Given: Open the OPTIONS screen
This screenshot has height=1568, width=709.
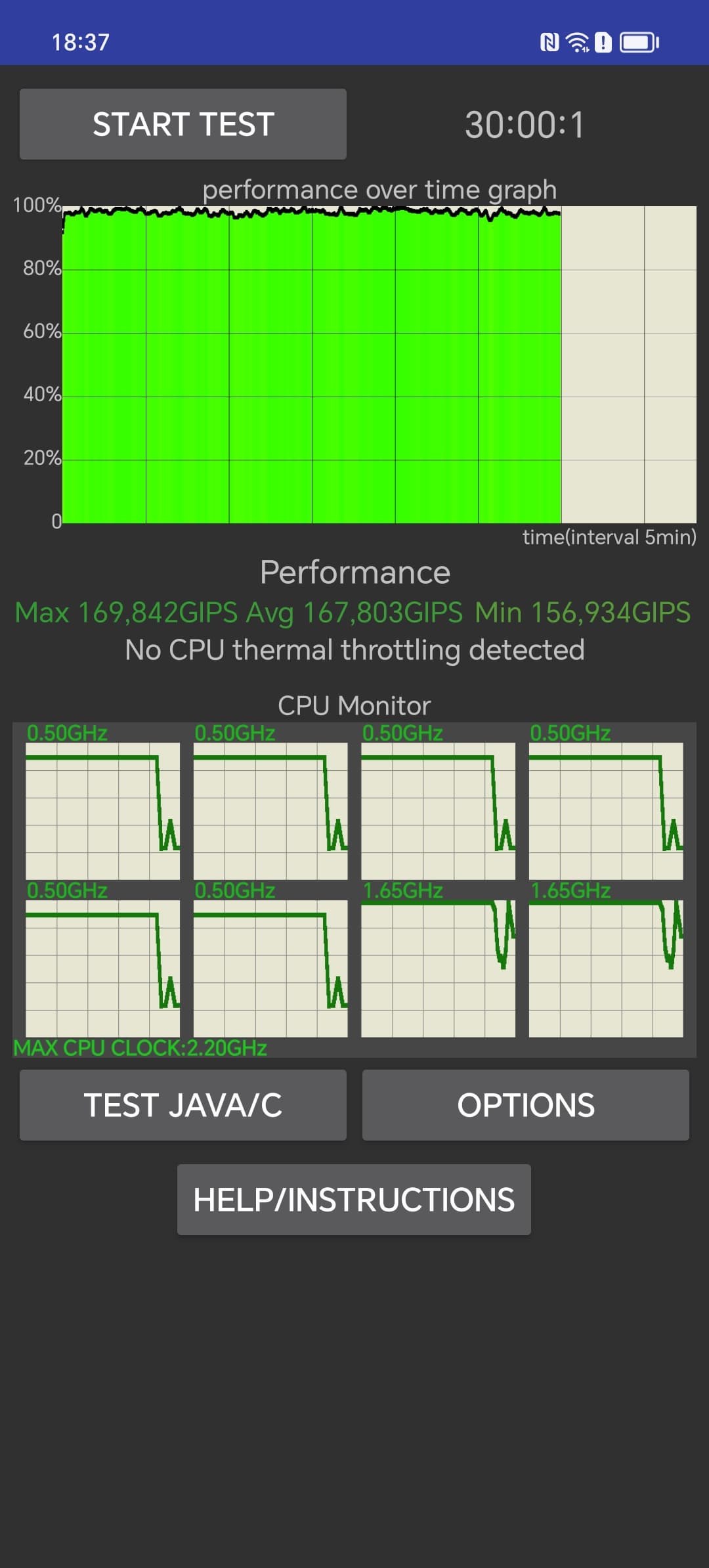Looking at the screenshot, I should 525,1105.
